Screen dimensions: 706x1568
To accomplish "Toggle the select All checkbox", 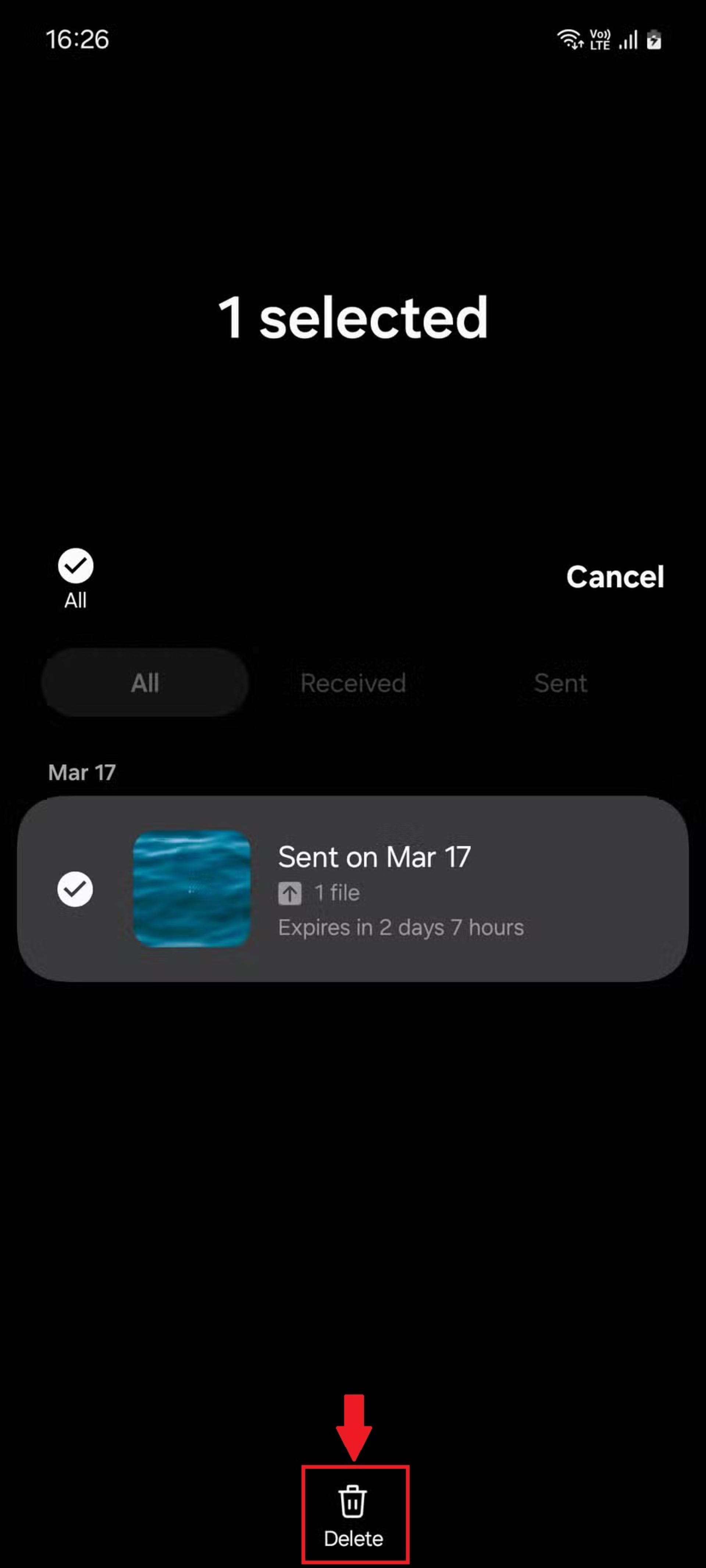I will 75,579.
